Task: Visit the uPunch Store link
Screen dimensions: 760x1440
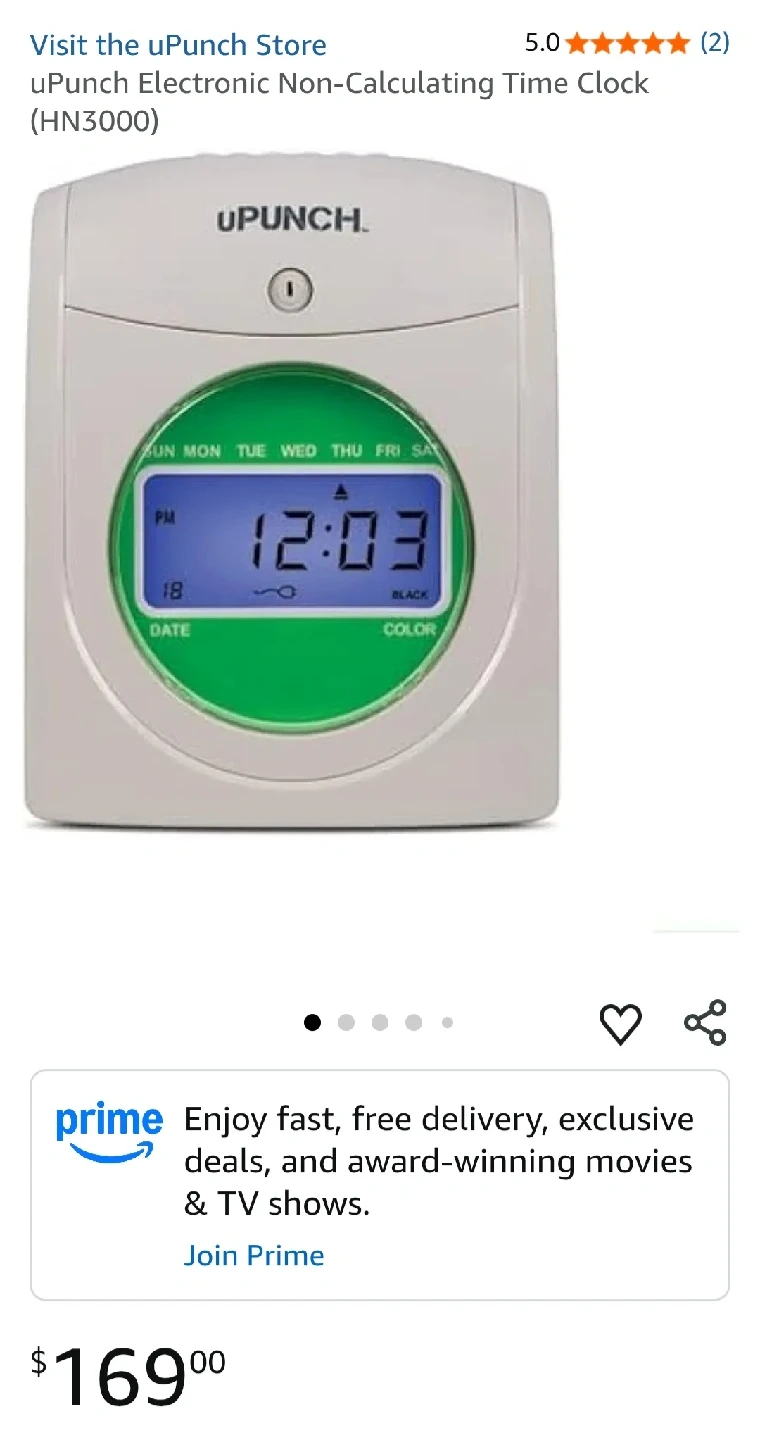Action: click(x=178, y=45)
